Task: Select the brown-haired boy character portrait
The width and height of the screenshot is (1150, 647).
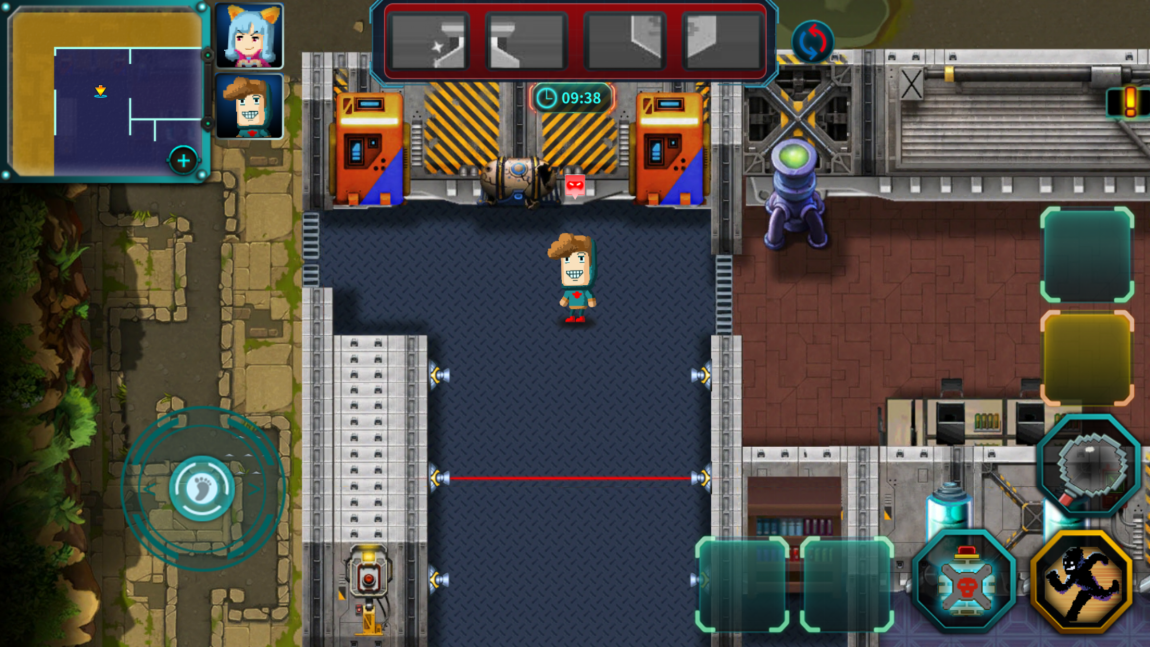Action: click(249, 107)
